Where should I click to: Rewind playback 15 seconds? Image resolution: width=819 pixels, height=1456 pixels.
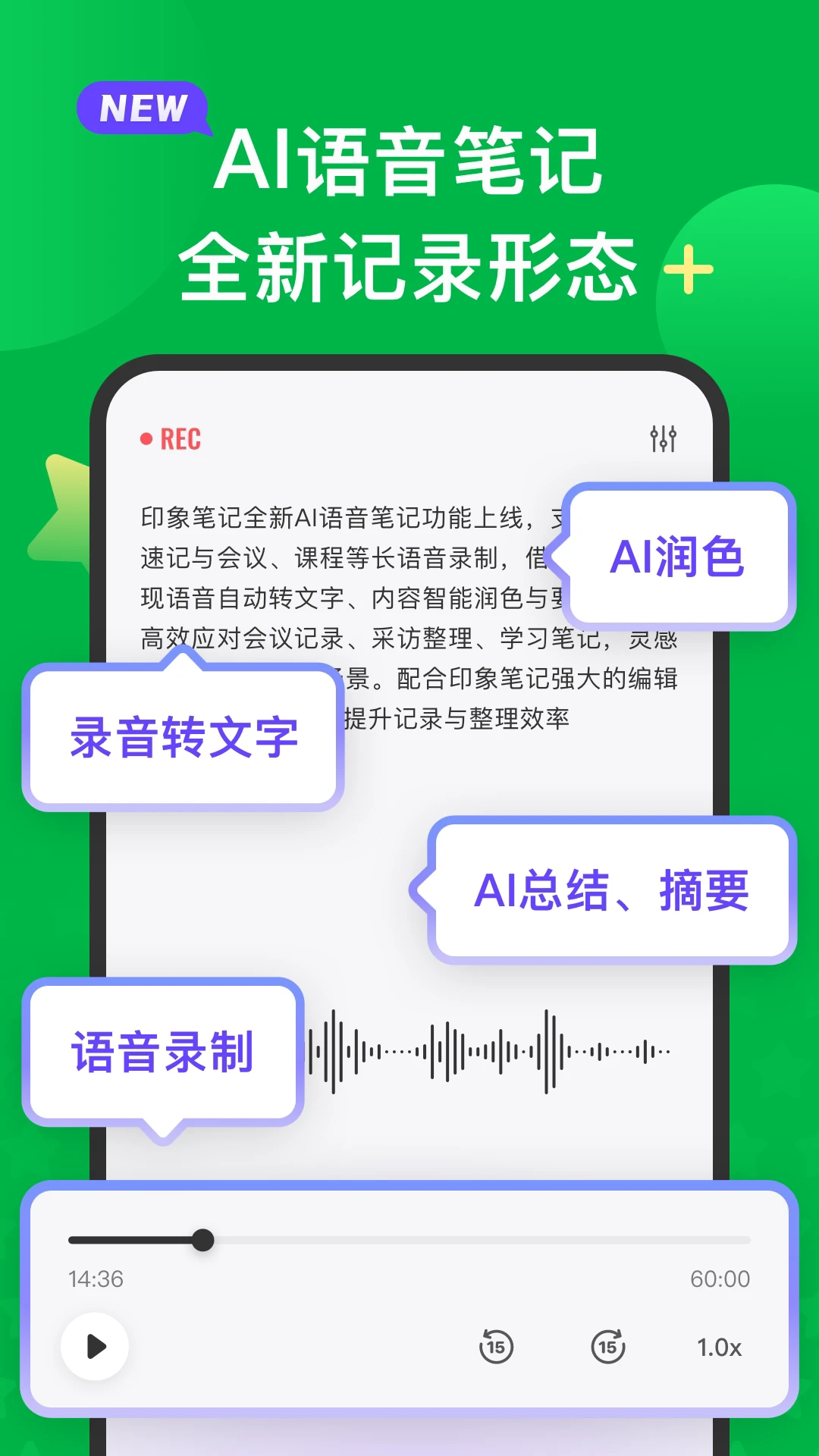(x=497, y=1347)
